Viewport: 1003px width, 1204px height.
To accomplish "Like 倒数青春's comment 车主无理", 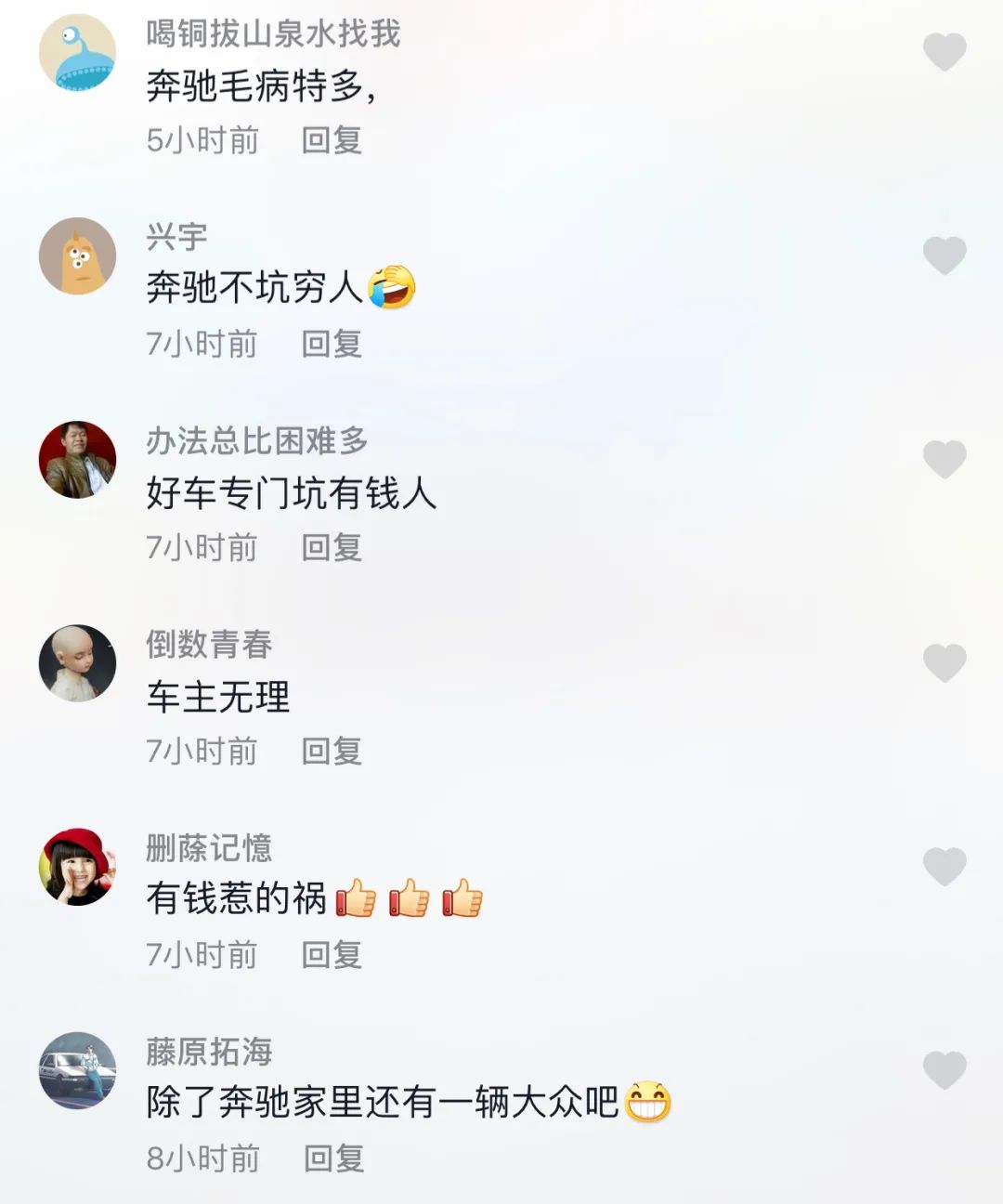I will coord(944,662).
